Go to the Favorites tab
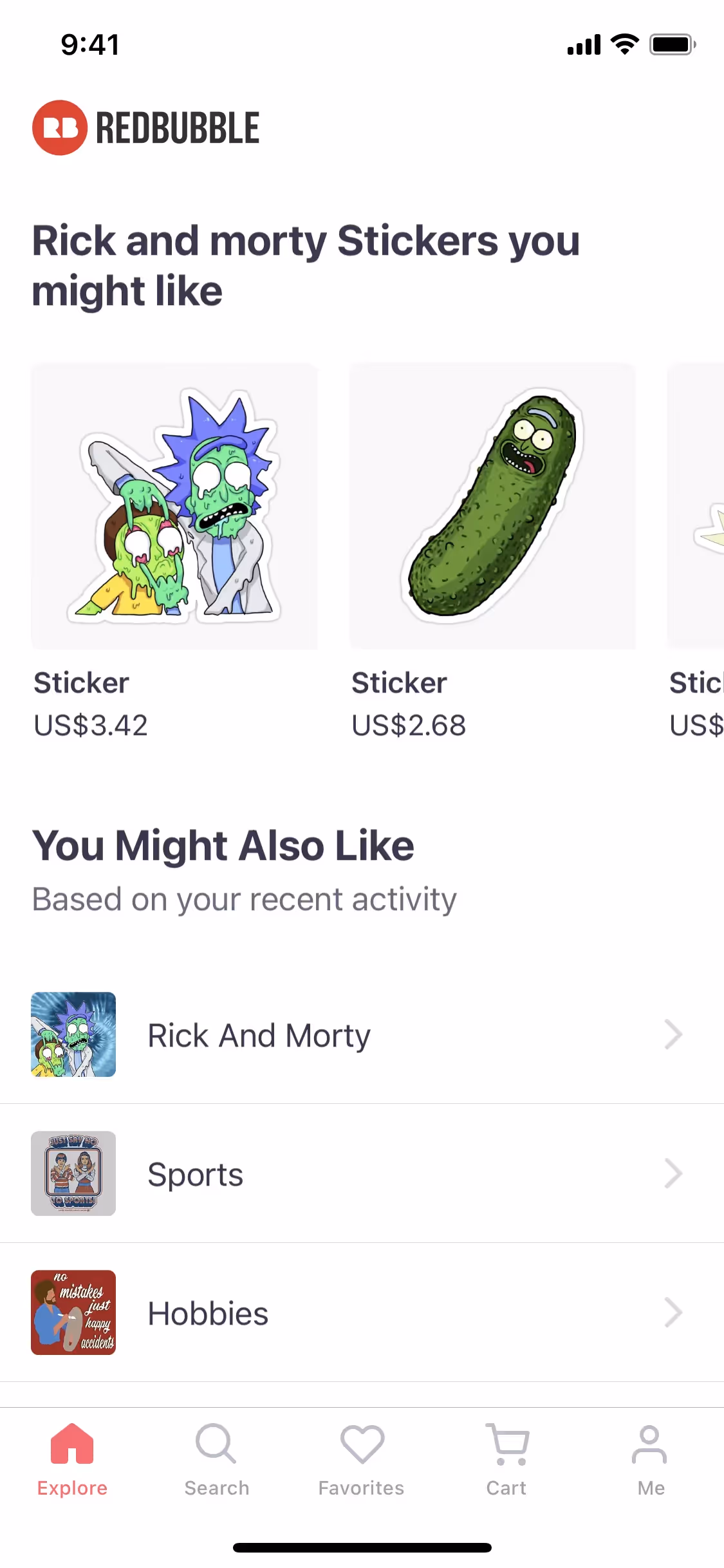This screenshot has width=724, height=1568. point(362,1460)
